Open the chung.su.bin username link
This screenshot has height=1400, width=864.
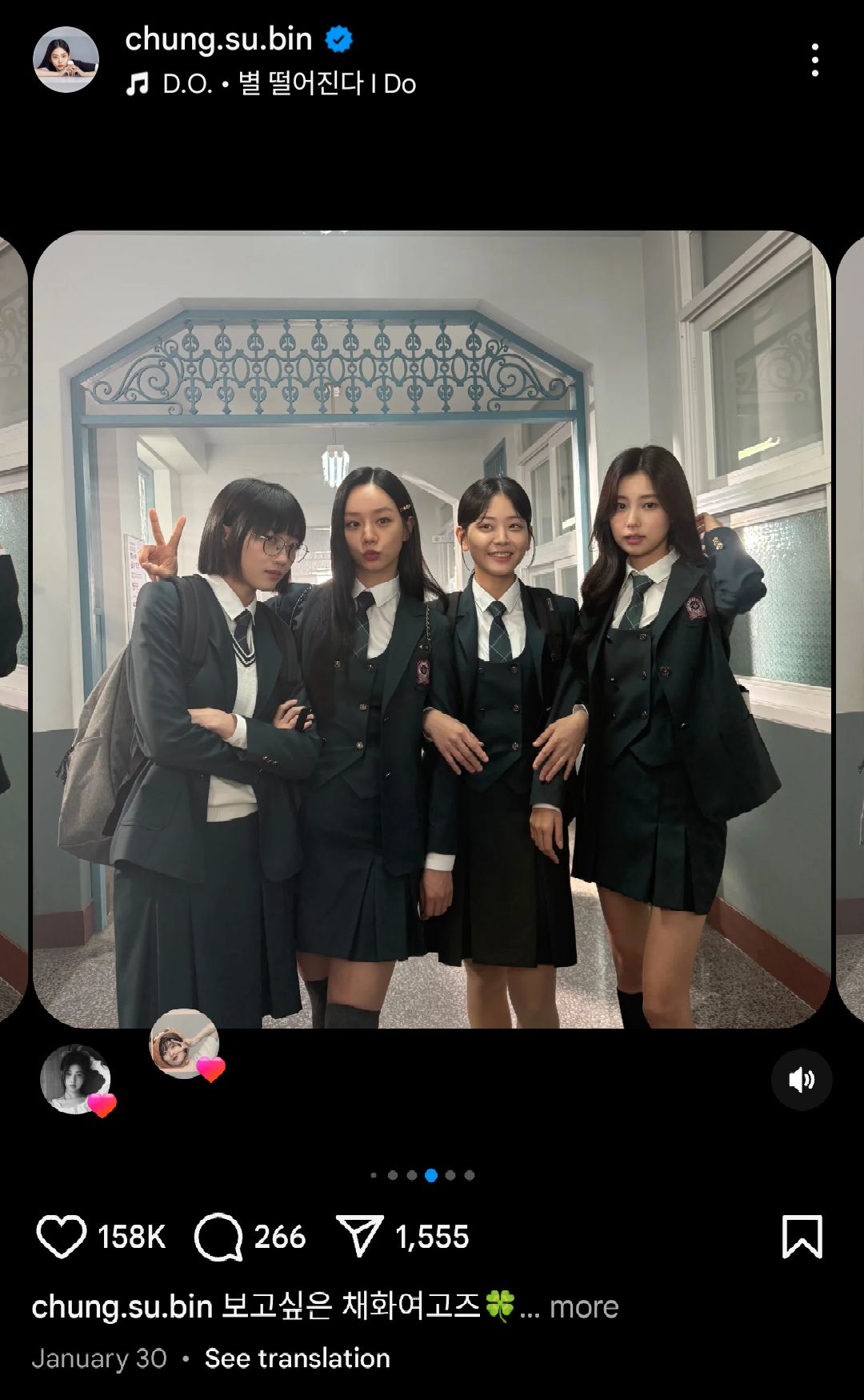coord(218,38)
